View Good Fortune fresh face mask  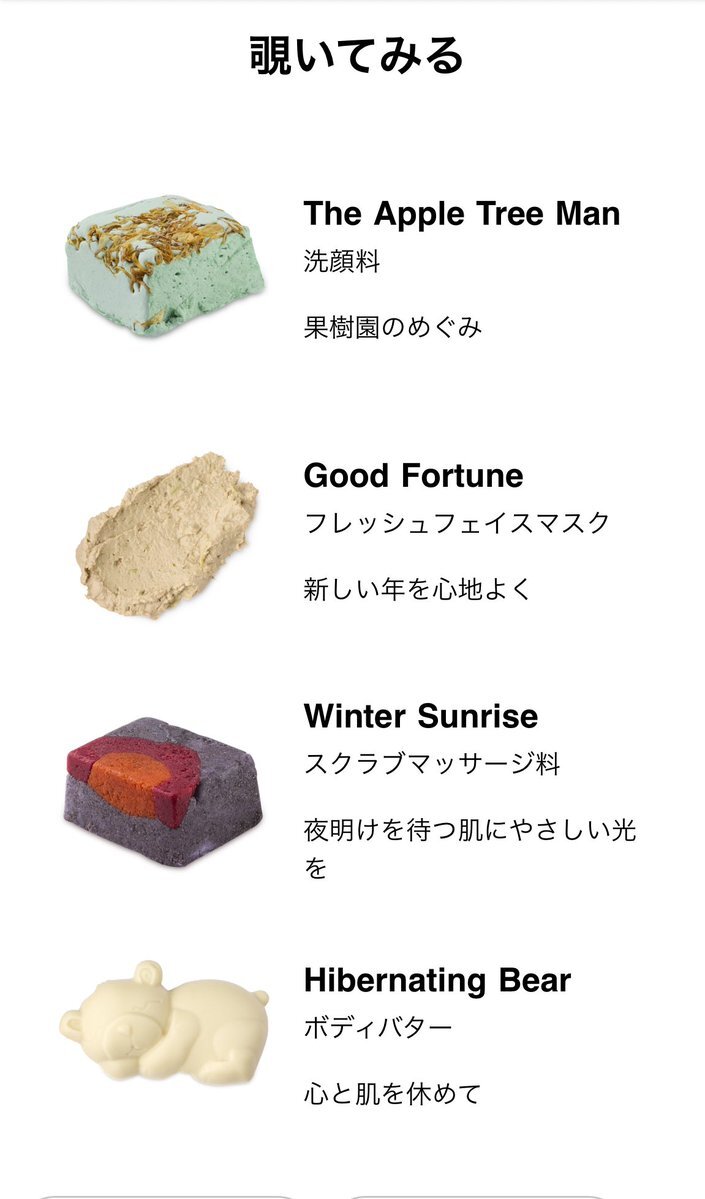tap(413, 475)
